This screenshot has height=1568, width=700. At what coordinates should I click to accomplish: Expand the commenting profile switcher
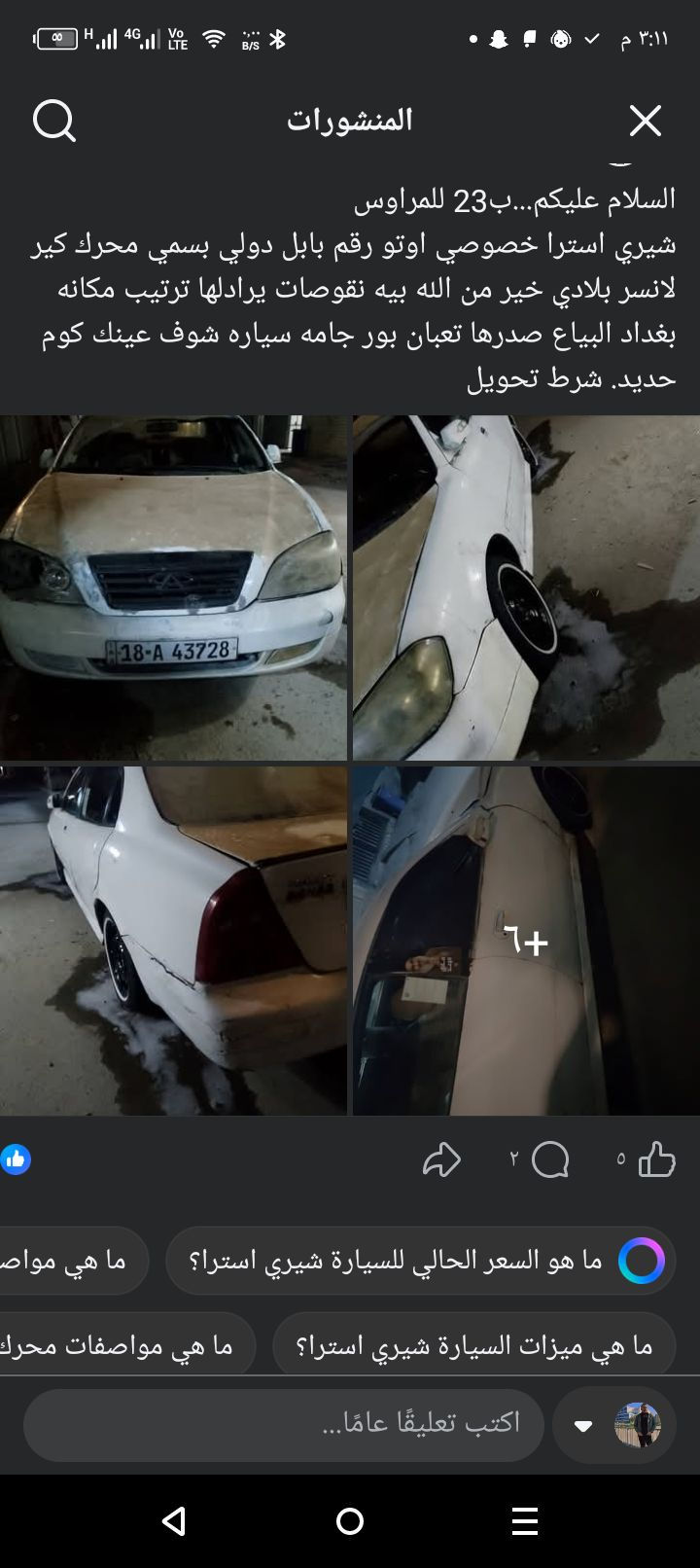584,1426
